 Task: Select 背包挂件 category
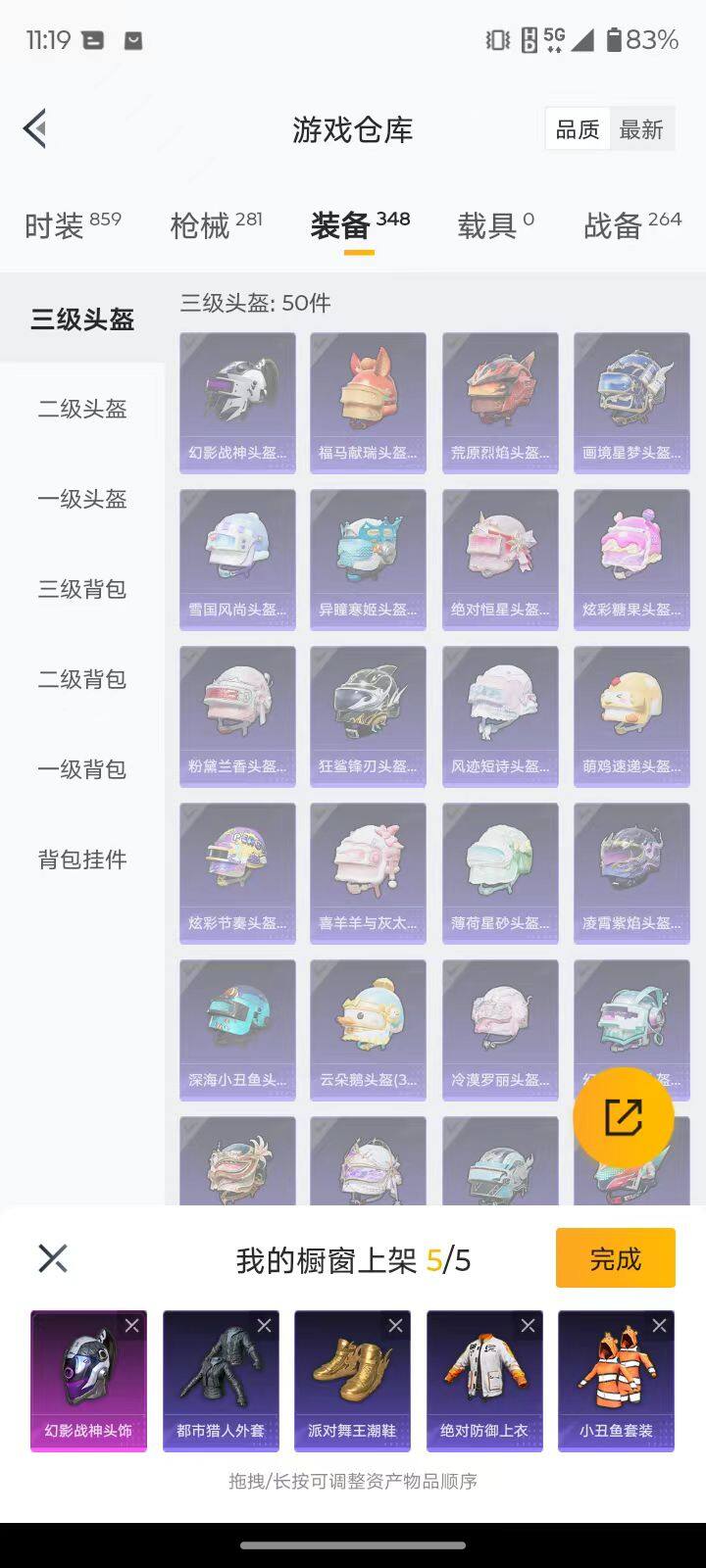[x=81, y=859]
